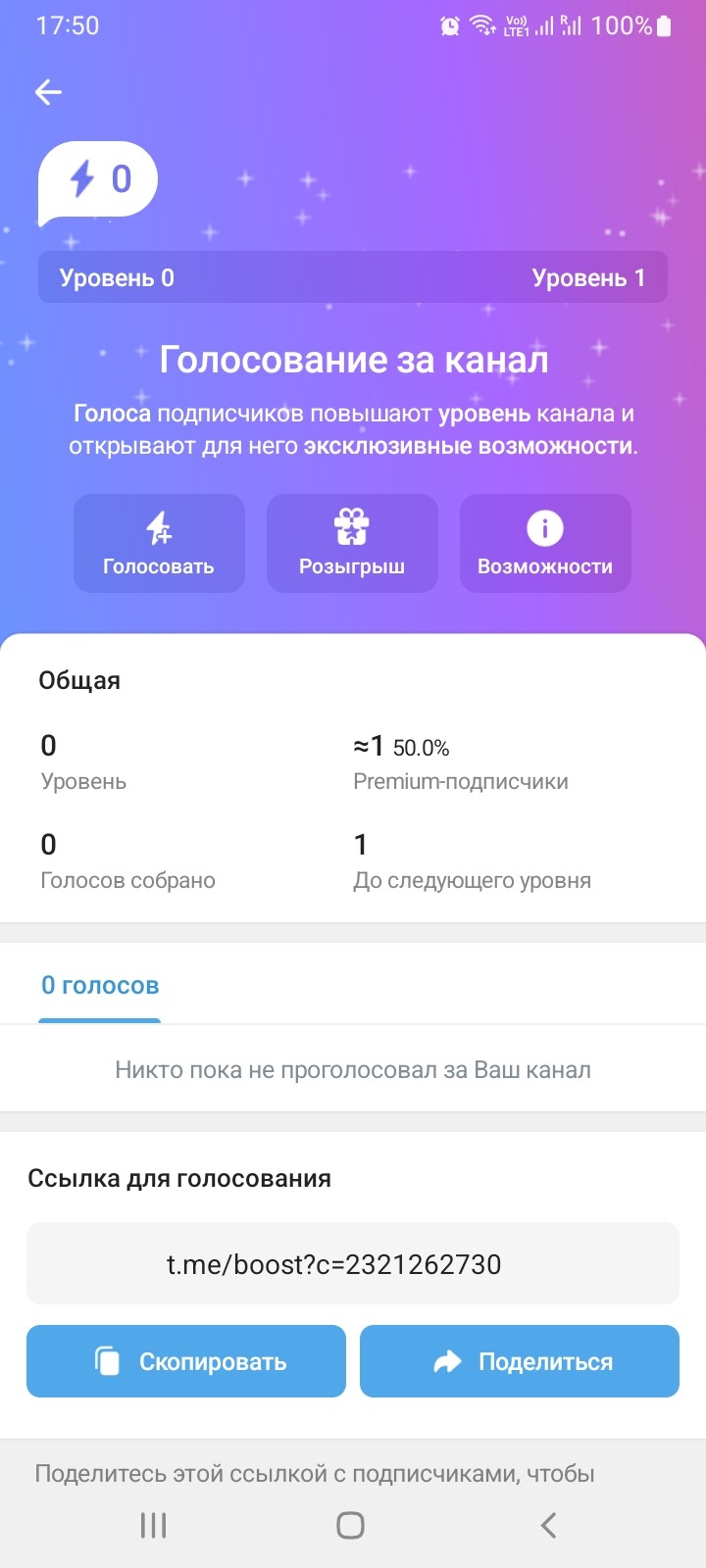Tap the alarm clock icon in status bar
The image size is (706, 1568).
coord(449,25)
